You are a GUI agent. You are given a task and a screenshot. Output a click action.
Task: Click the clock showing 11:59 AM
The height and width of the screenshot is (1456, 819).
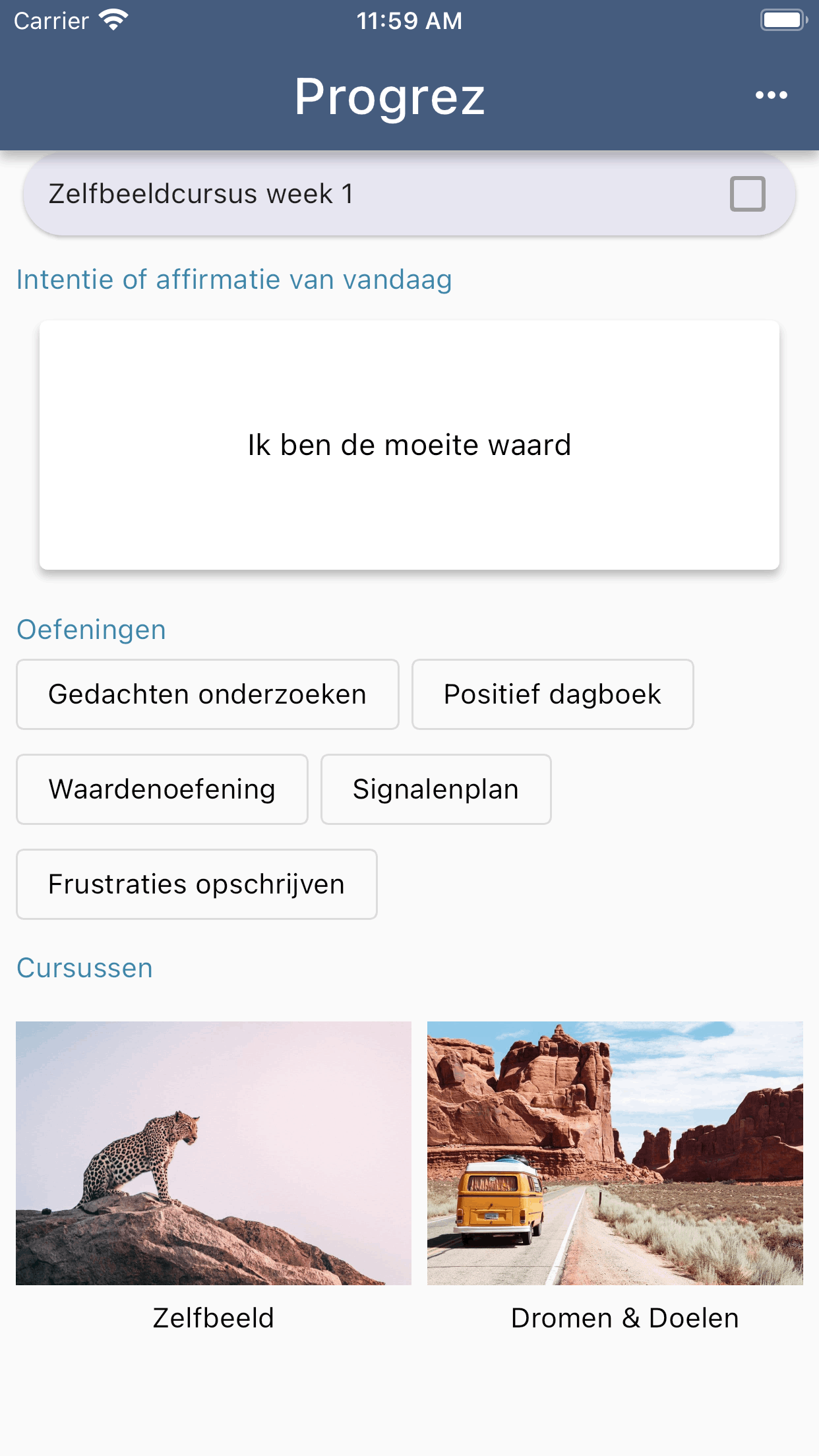tap(409, 20)
